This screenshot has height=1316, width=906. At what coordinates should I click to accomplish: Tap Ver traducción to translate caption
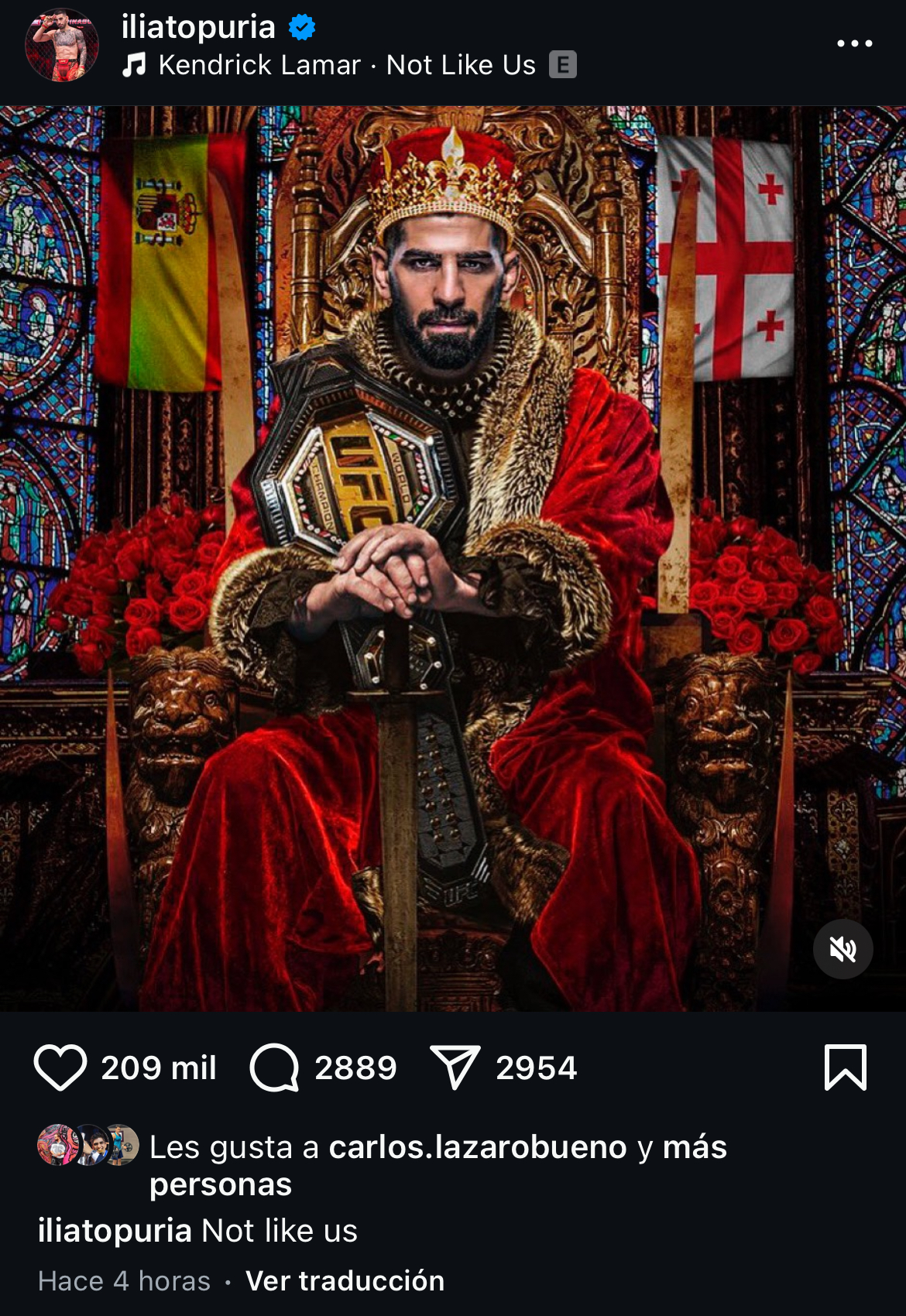(x=345, y=1280)
